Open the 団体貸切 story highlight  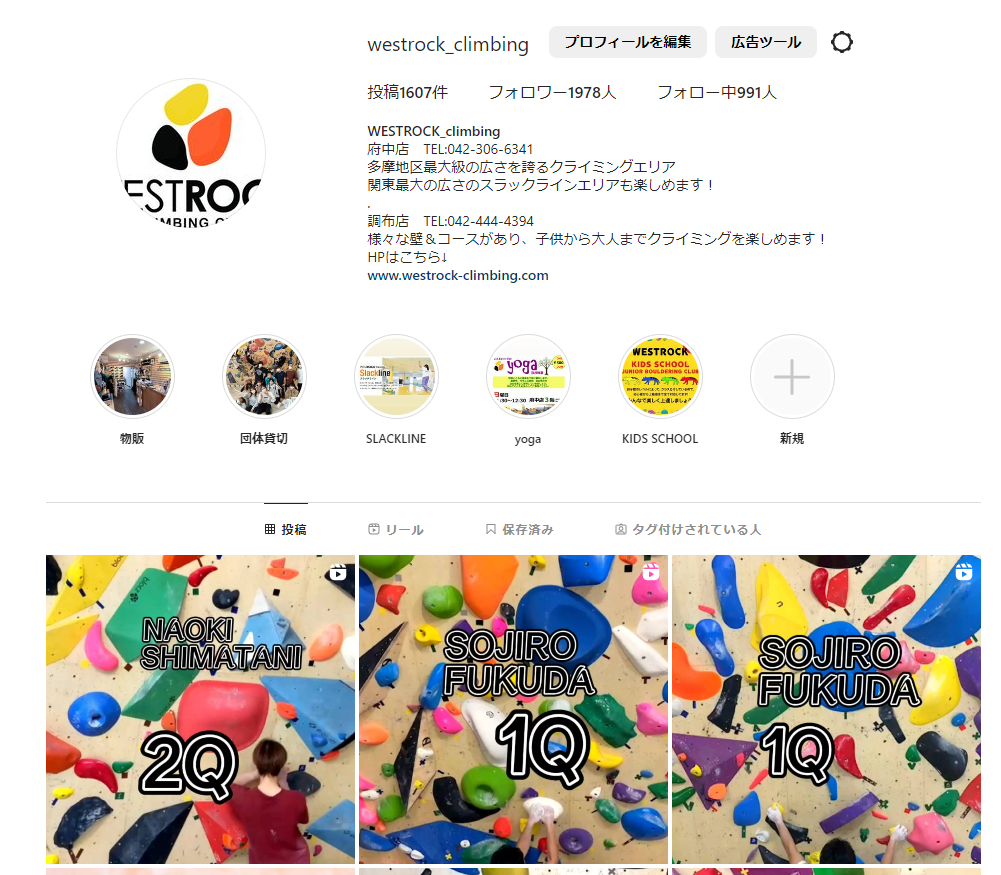coord(264,376)
